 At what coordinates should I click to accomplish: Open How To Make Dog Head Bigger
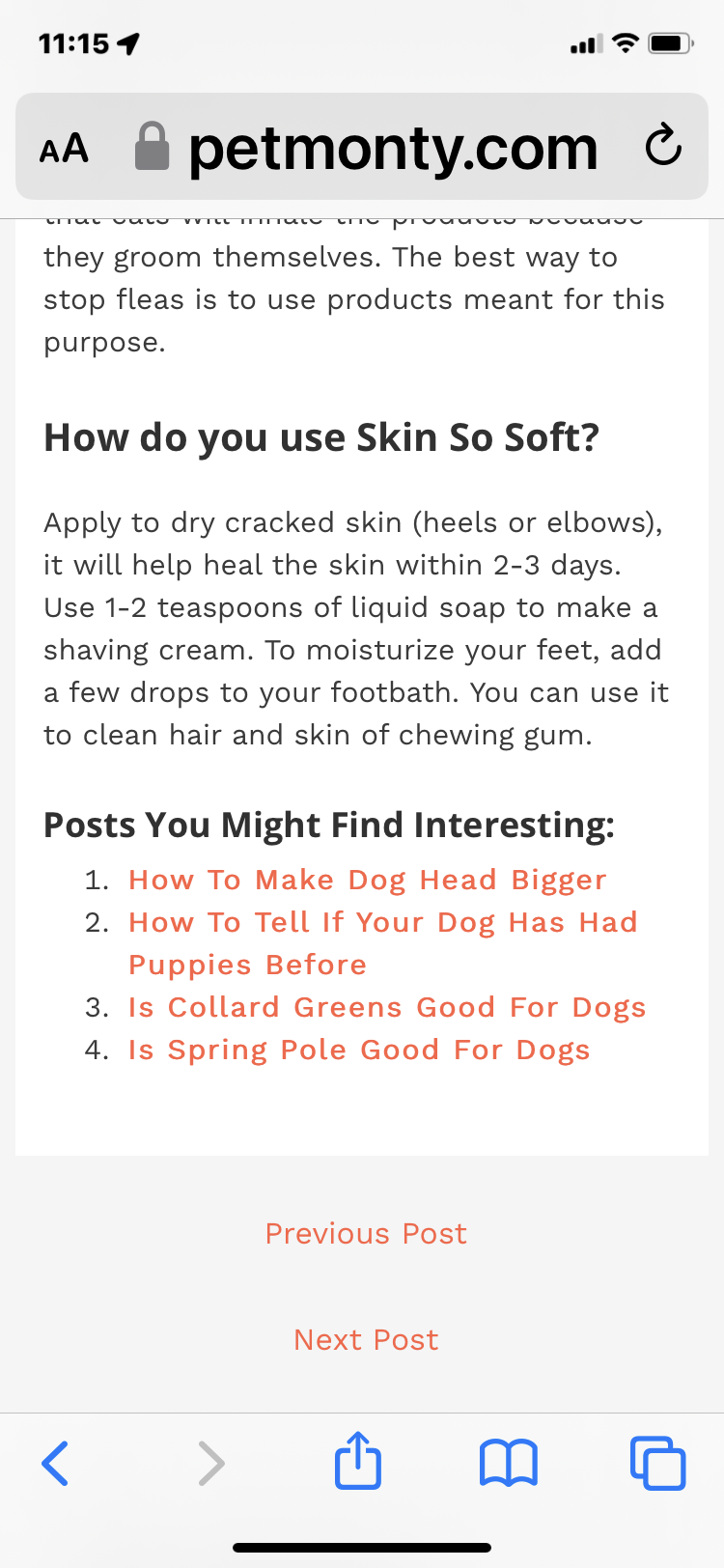(367, 880)
